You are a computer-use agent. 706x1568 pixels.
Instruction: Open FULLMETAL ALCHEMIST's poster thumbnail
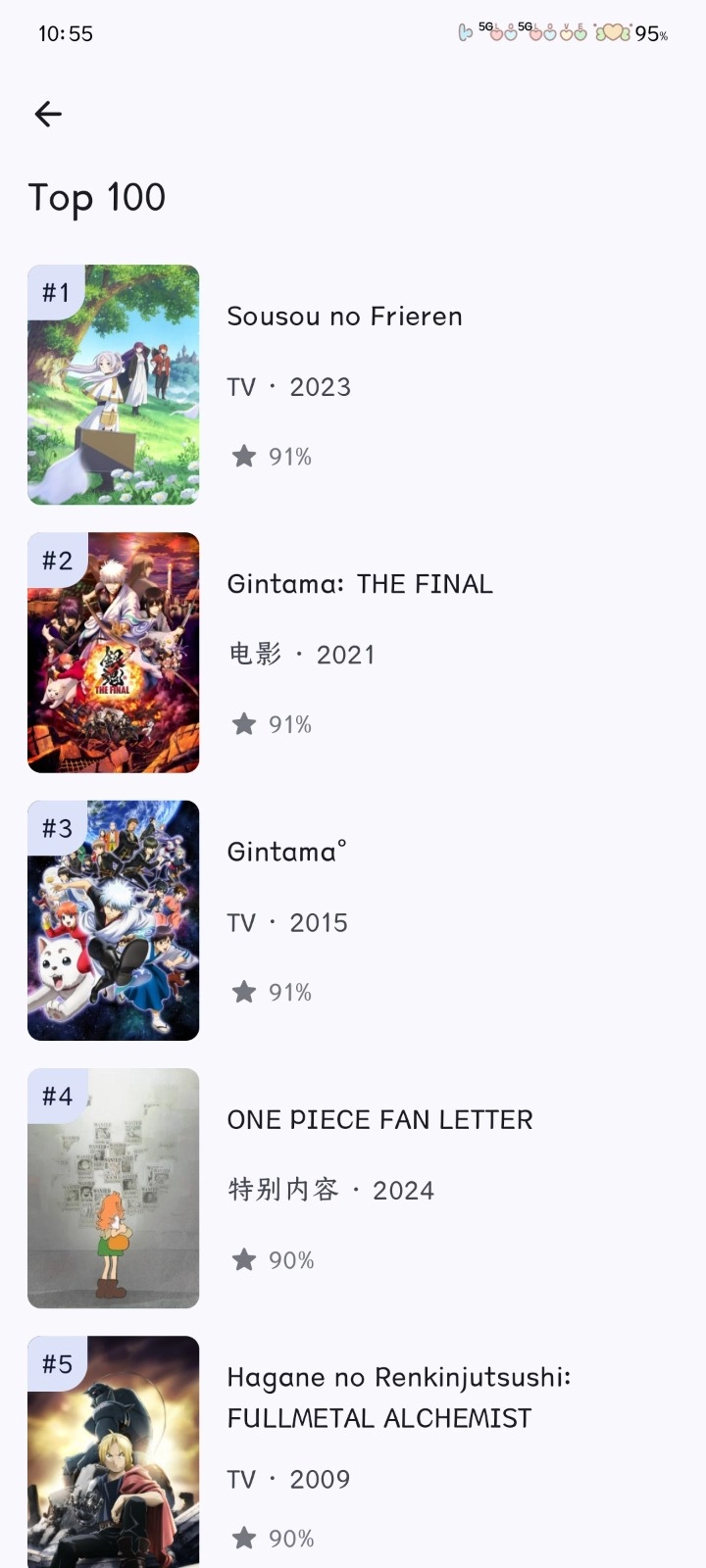pyautogui.click(x=113, y=1450)
